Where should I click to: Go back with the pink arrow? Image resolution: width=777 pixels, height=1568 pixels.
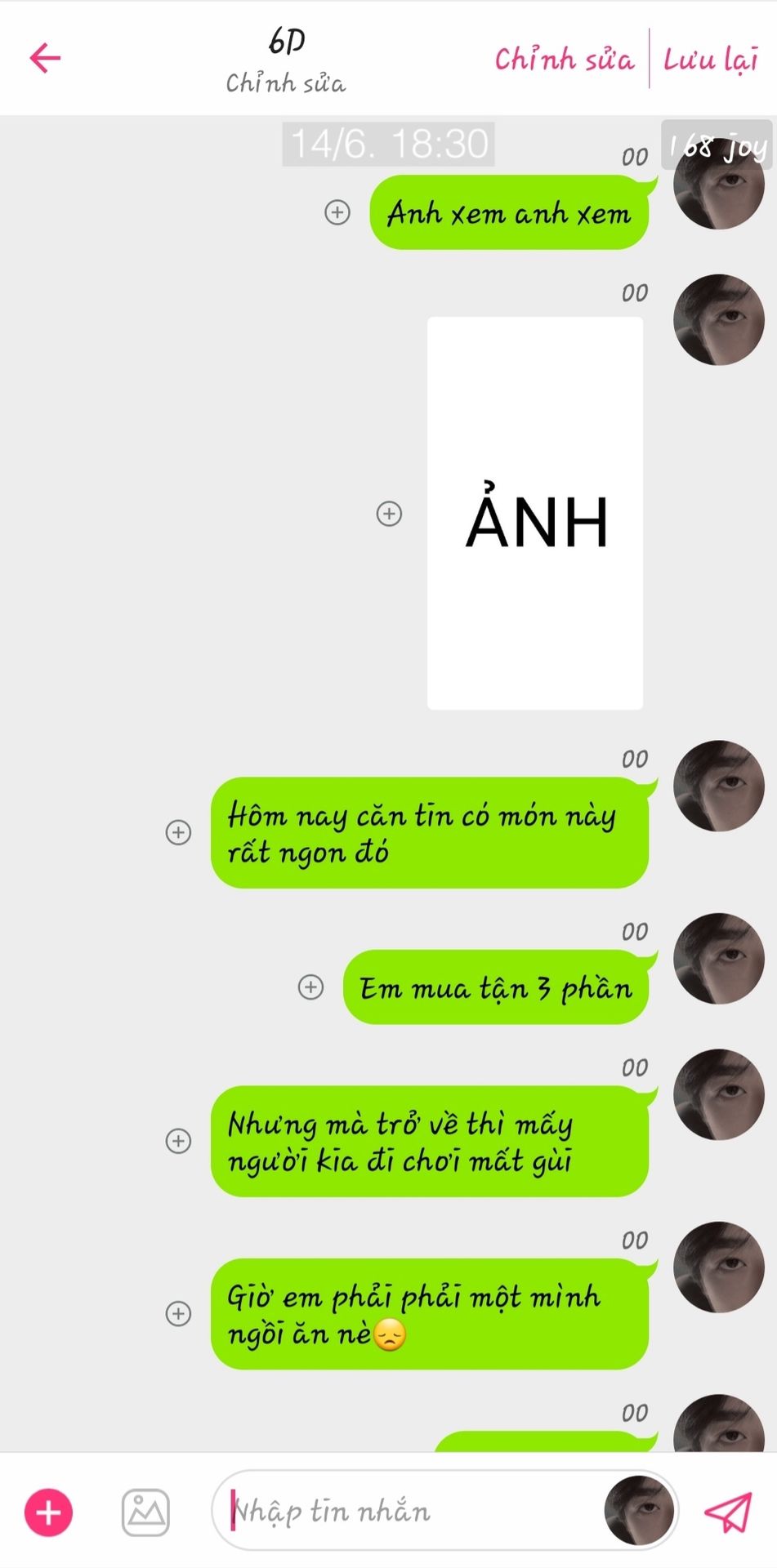46,58
